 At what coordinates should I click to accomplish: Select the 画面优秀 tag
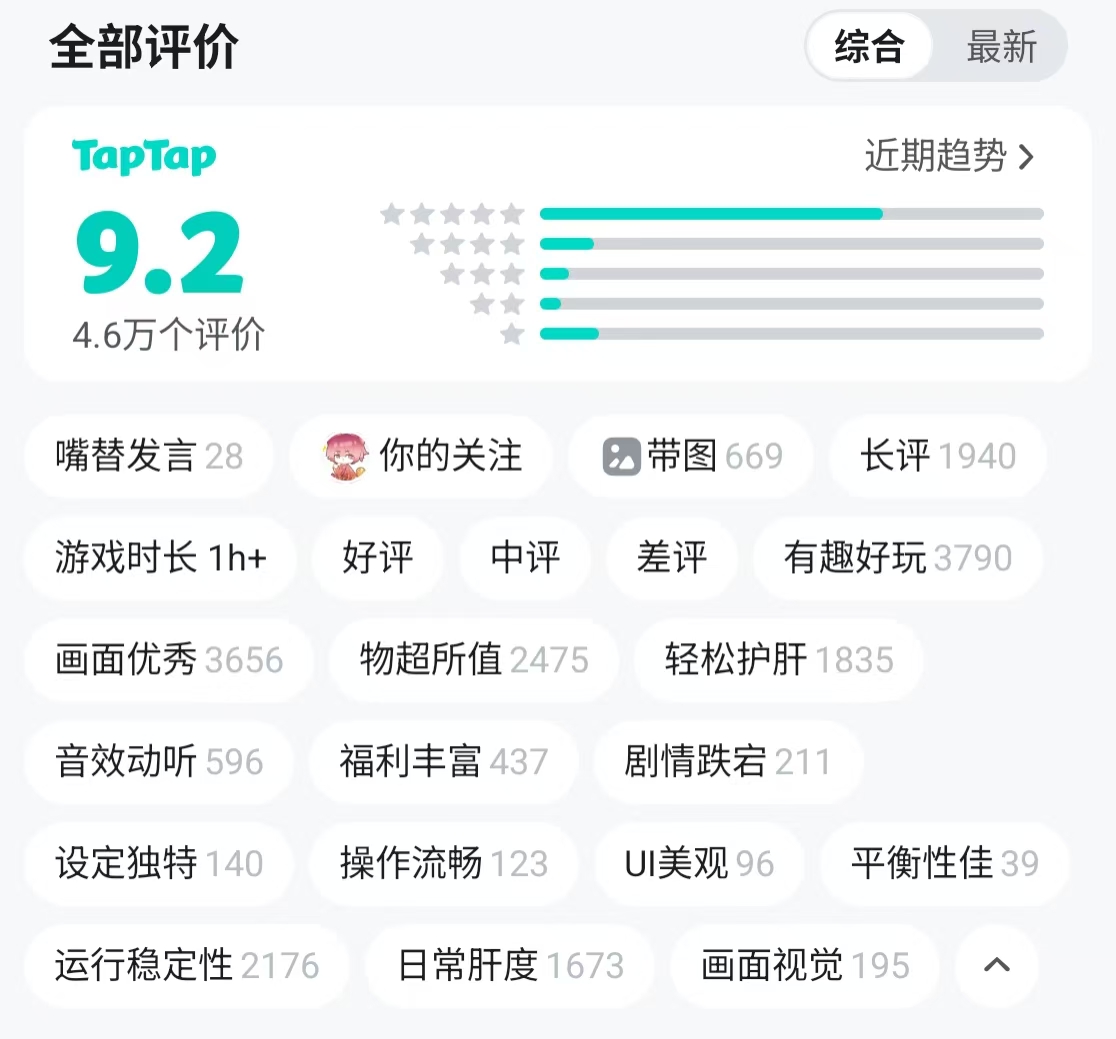(x=169, y=661)
